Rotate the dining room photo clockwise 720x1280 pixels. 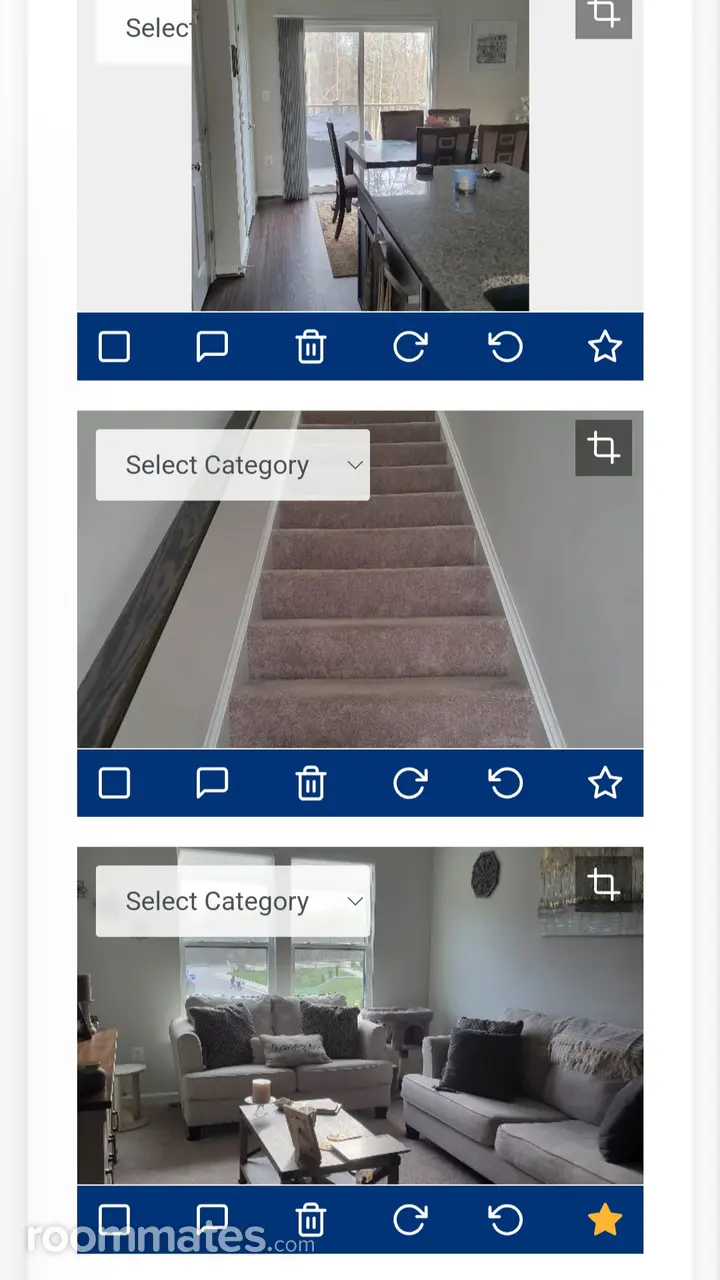409,347
